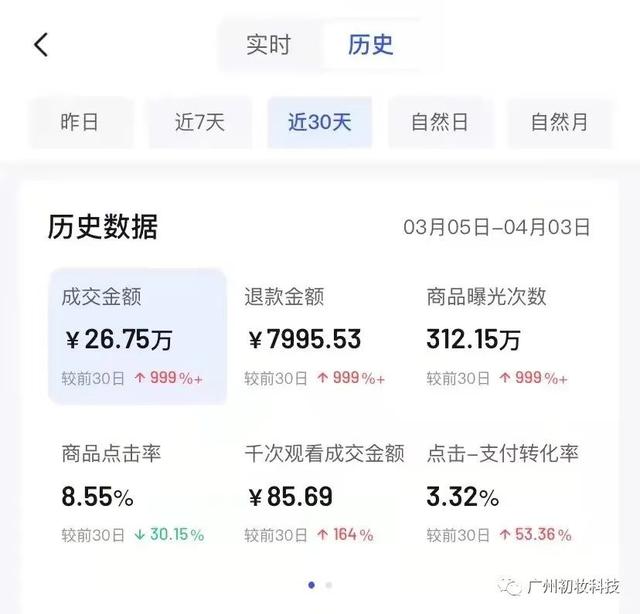The height and width of the screenshot is (614, 640).
Task: Select the 点击-支付转化率 card
Action: 503,494
